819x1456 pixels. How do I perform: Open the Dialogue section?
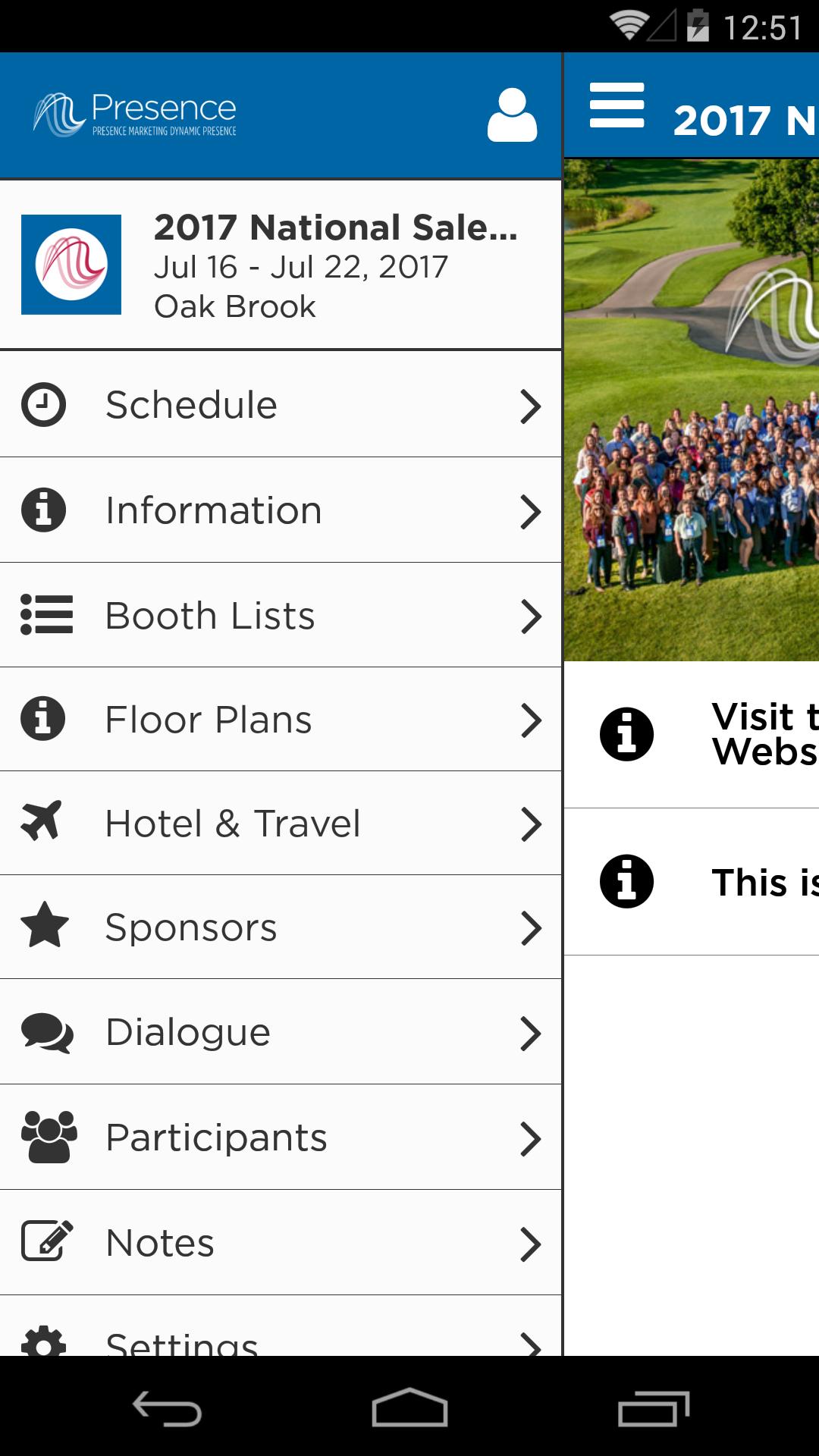coord(281,1032)
